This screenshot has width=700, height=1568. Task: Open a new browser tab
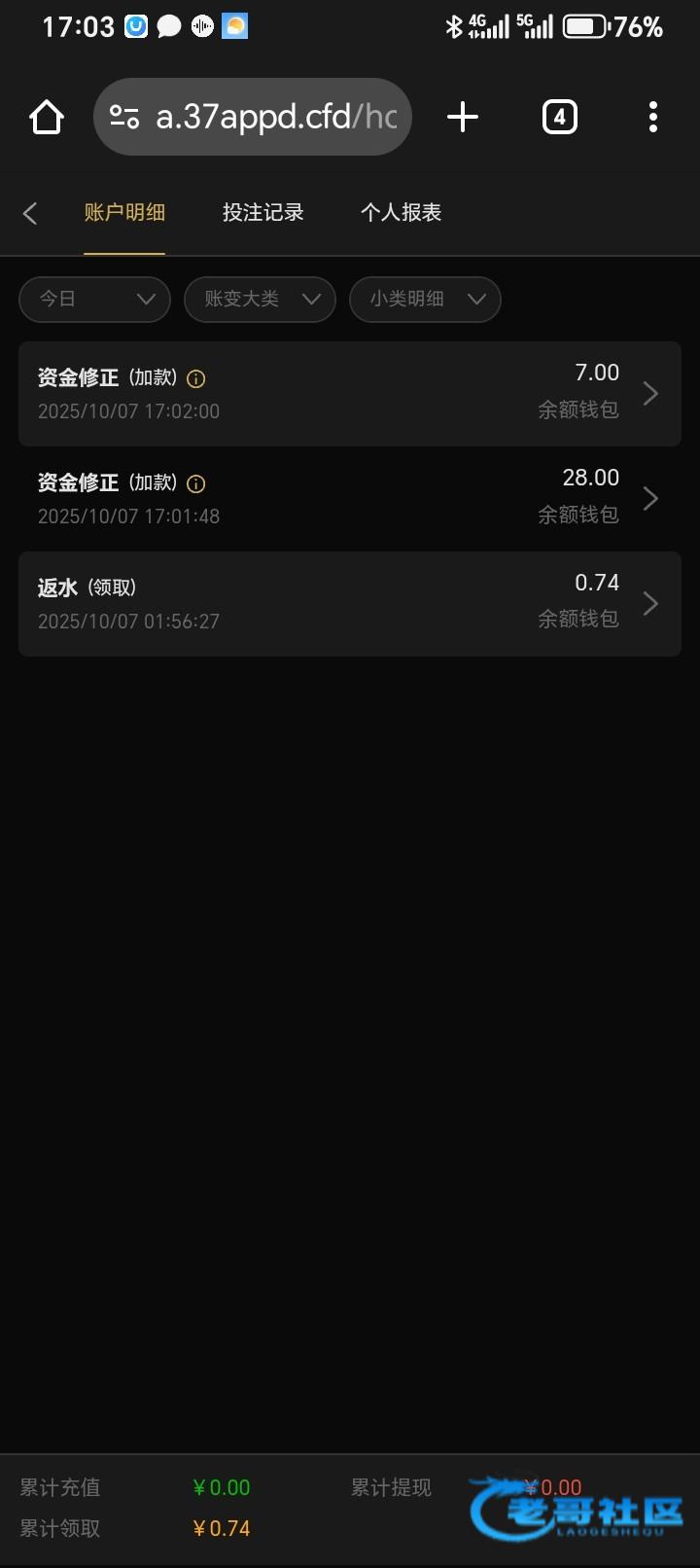coord(463,117)
